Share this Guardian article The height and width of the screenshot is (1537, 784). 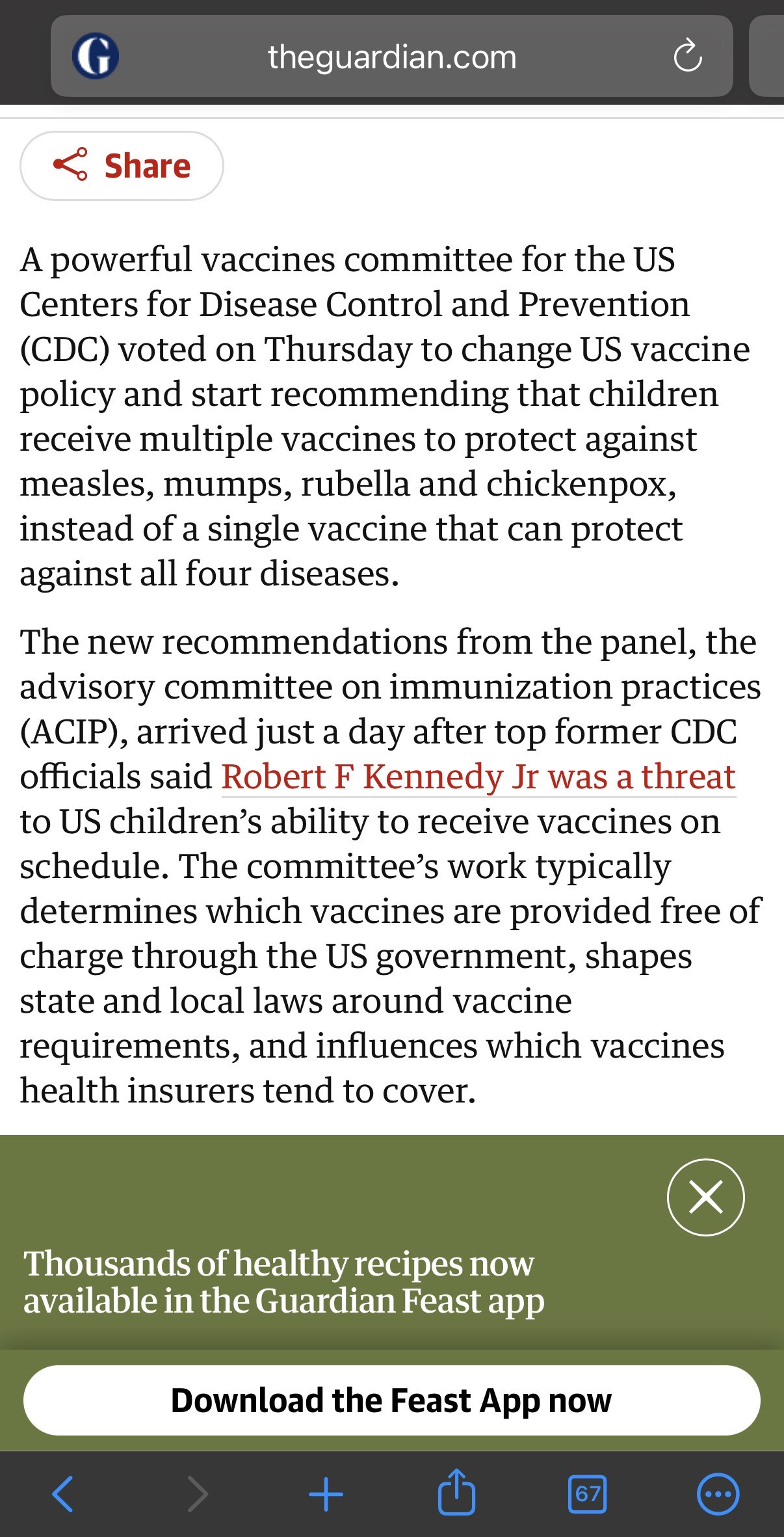pyautogui.click(x=122, y=166)
